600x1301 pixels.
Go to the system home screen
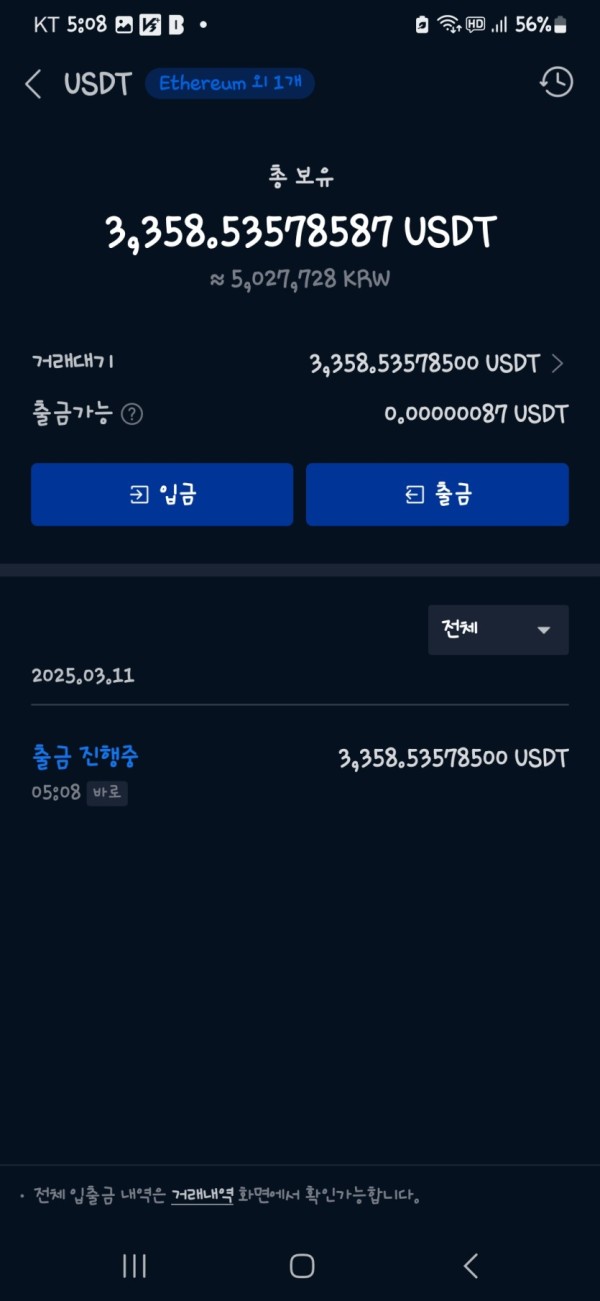point(301,1266)
